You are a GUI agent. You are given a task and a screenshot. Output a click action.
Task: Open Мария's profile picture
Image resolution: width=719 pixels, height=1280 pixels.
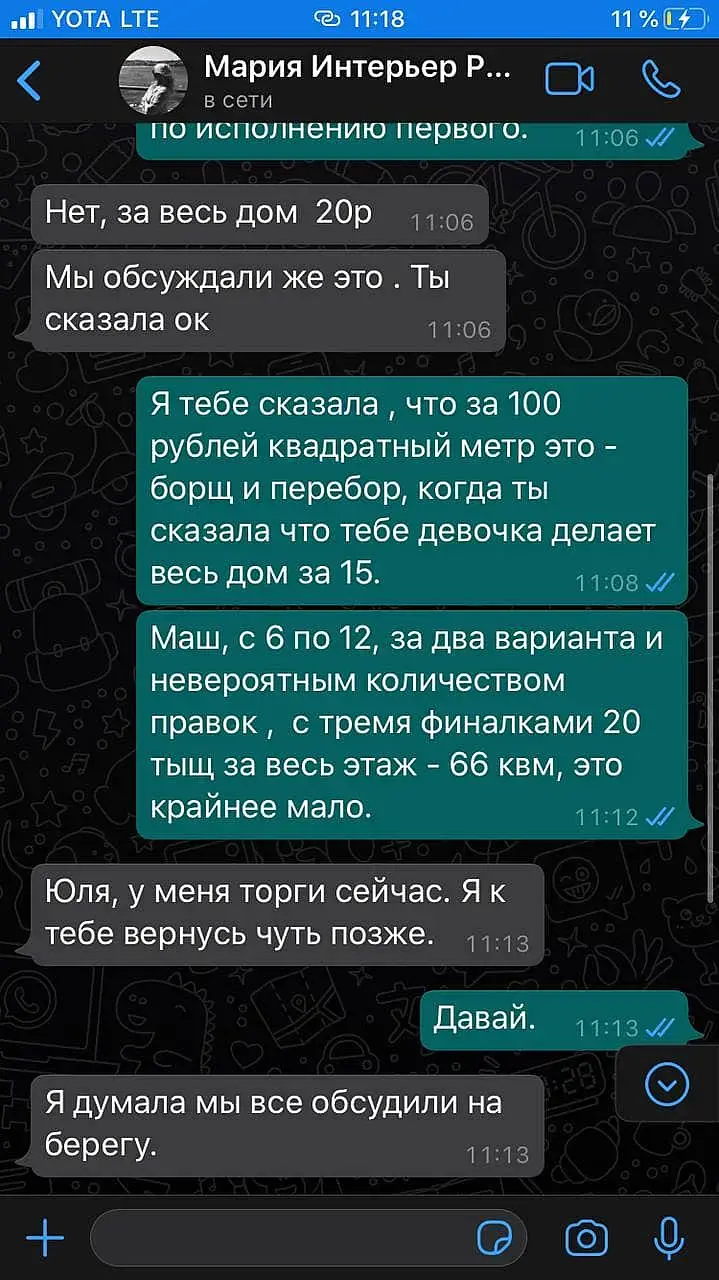151,80
